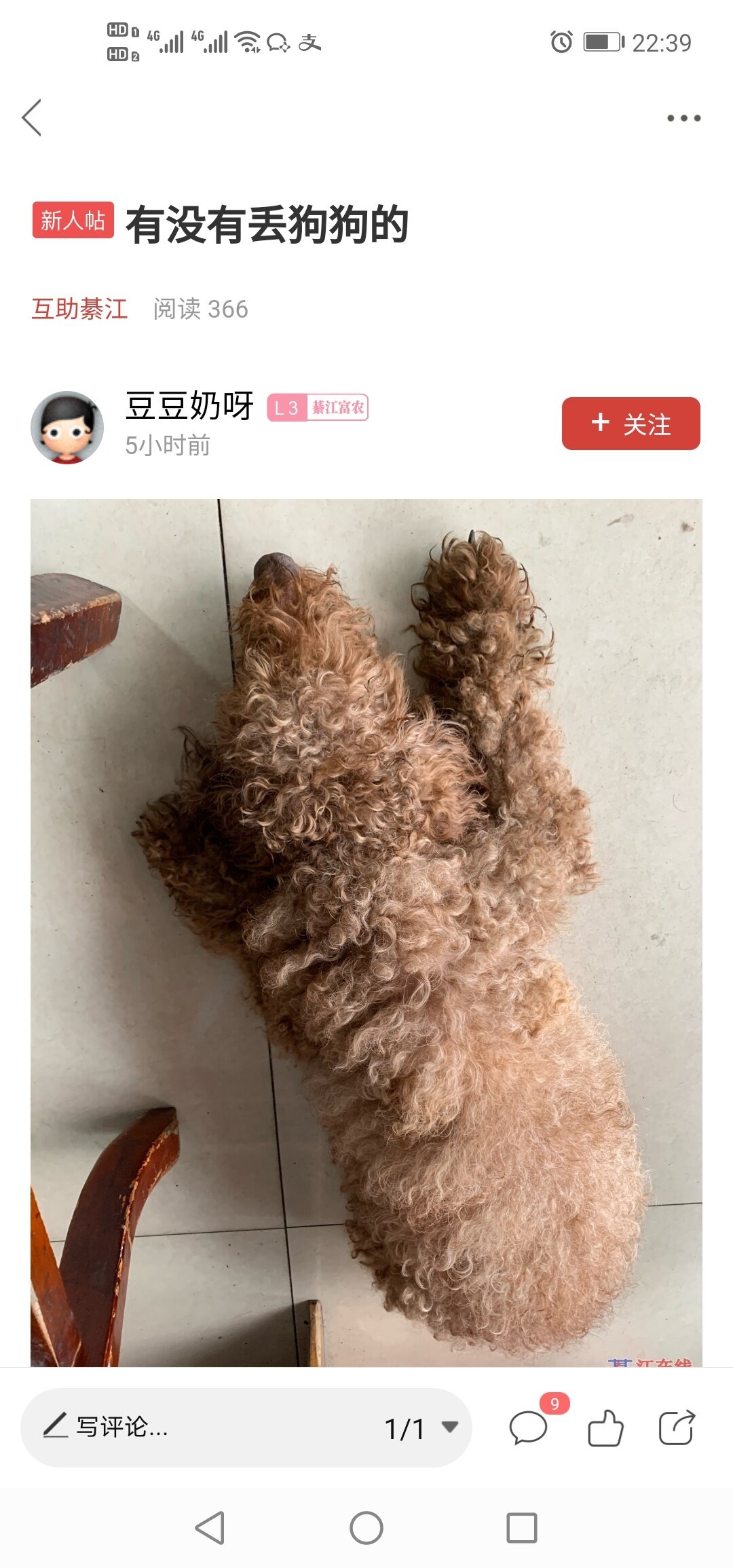Screen dimensions: 733x1568
Task: Like this post with the thumbs-up
Action: point(605,1427)
